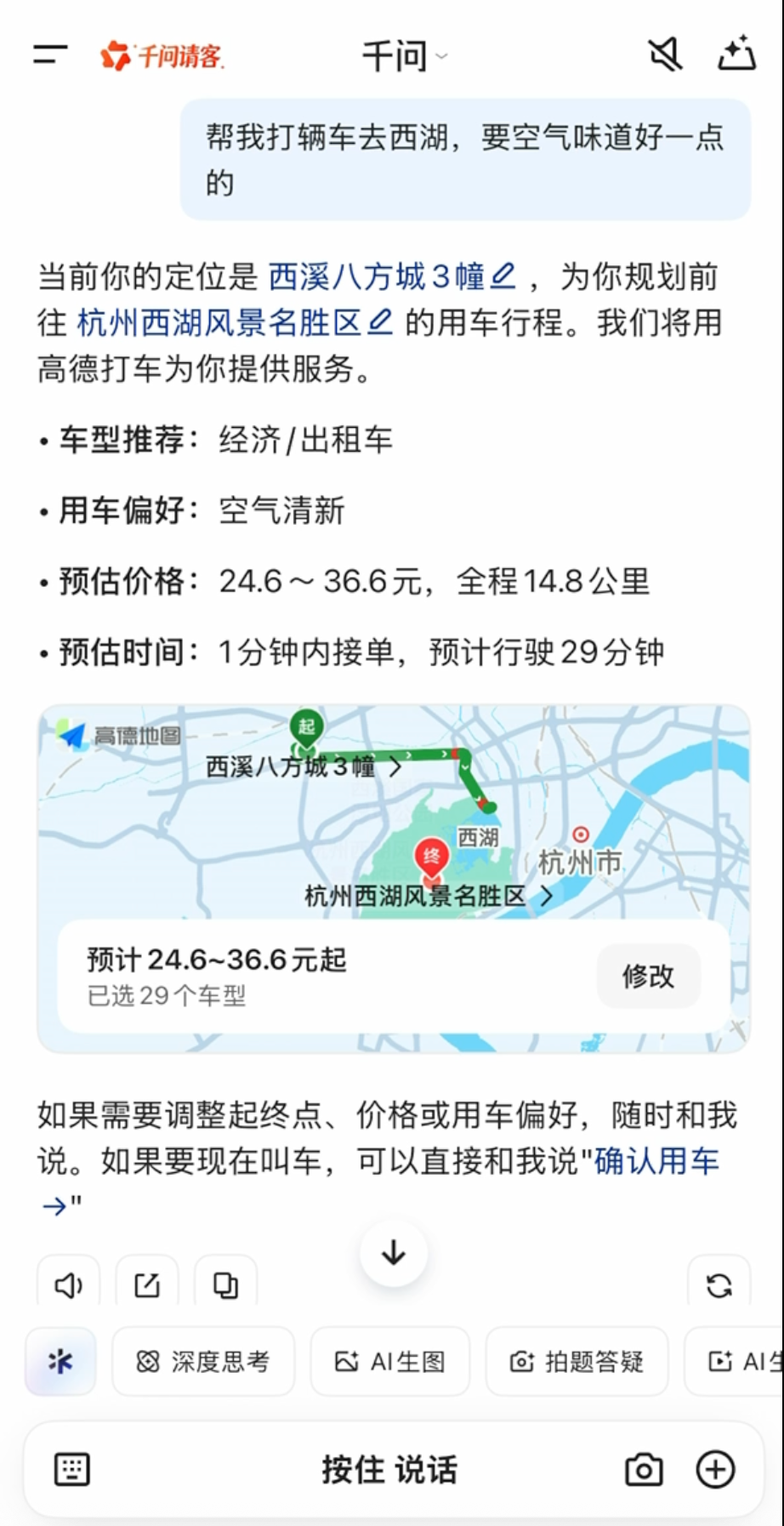The height and width of the screenshot is (1526, 784).
Task: Open the plus attachments menu
Action: coord(715,1469)
